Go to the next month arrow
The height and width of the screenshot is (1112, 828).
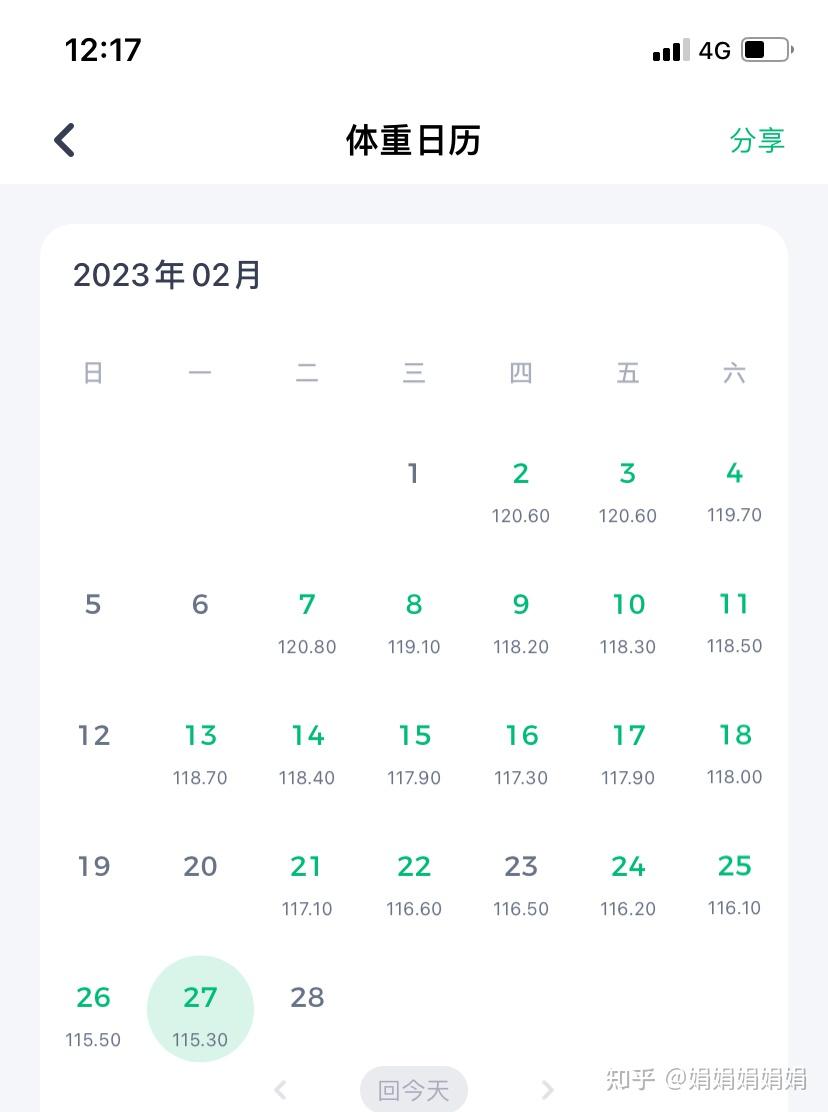click(x=546, y=1089)
